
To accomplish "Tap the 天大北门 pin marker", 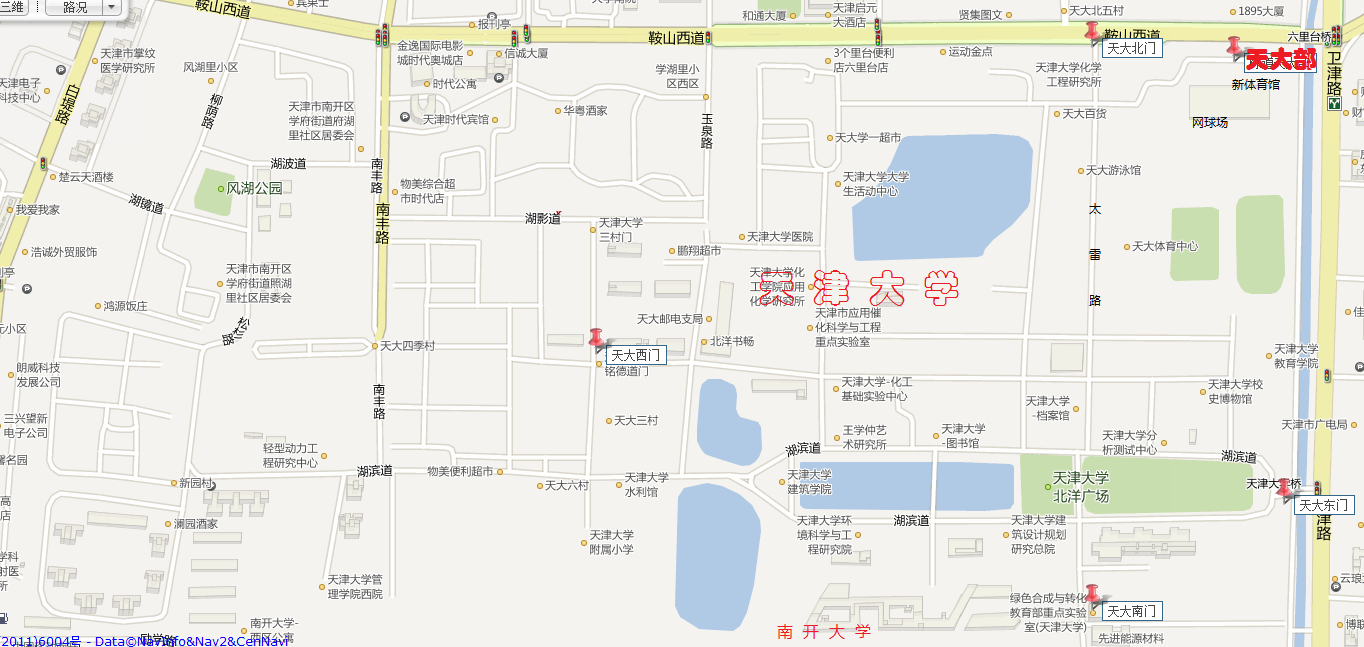I will (x=1094, y=33).
